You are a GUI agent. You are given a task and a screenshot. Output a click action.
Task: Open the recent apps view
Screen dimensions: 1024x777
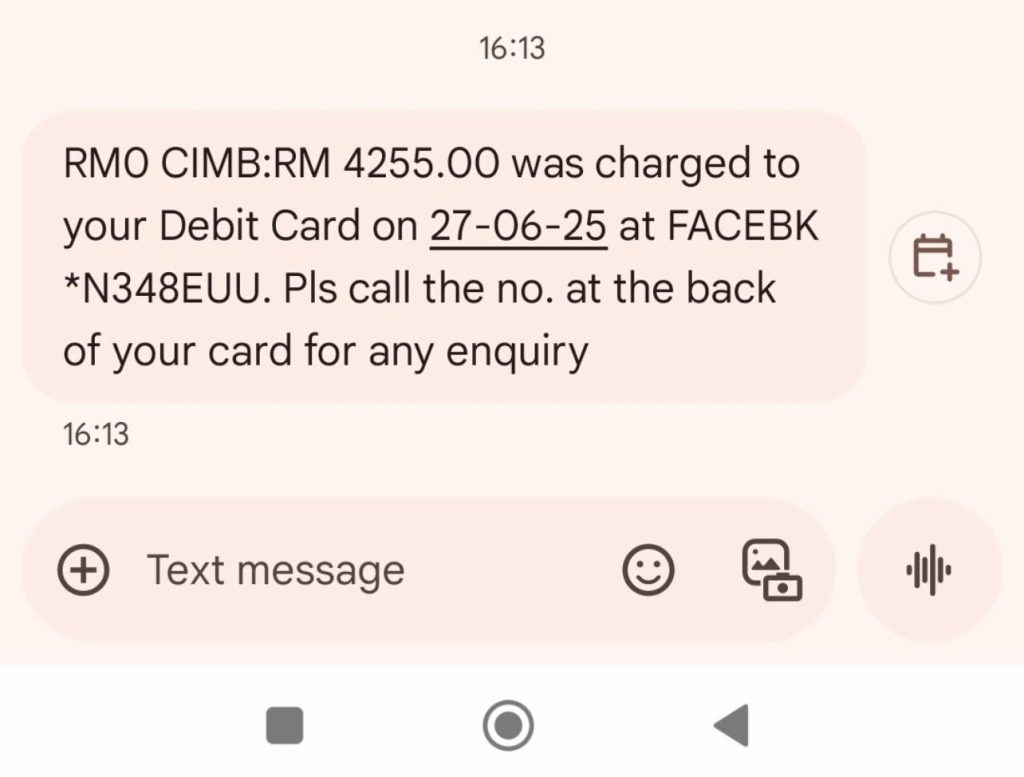(285, 725)
